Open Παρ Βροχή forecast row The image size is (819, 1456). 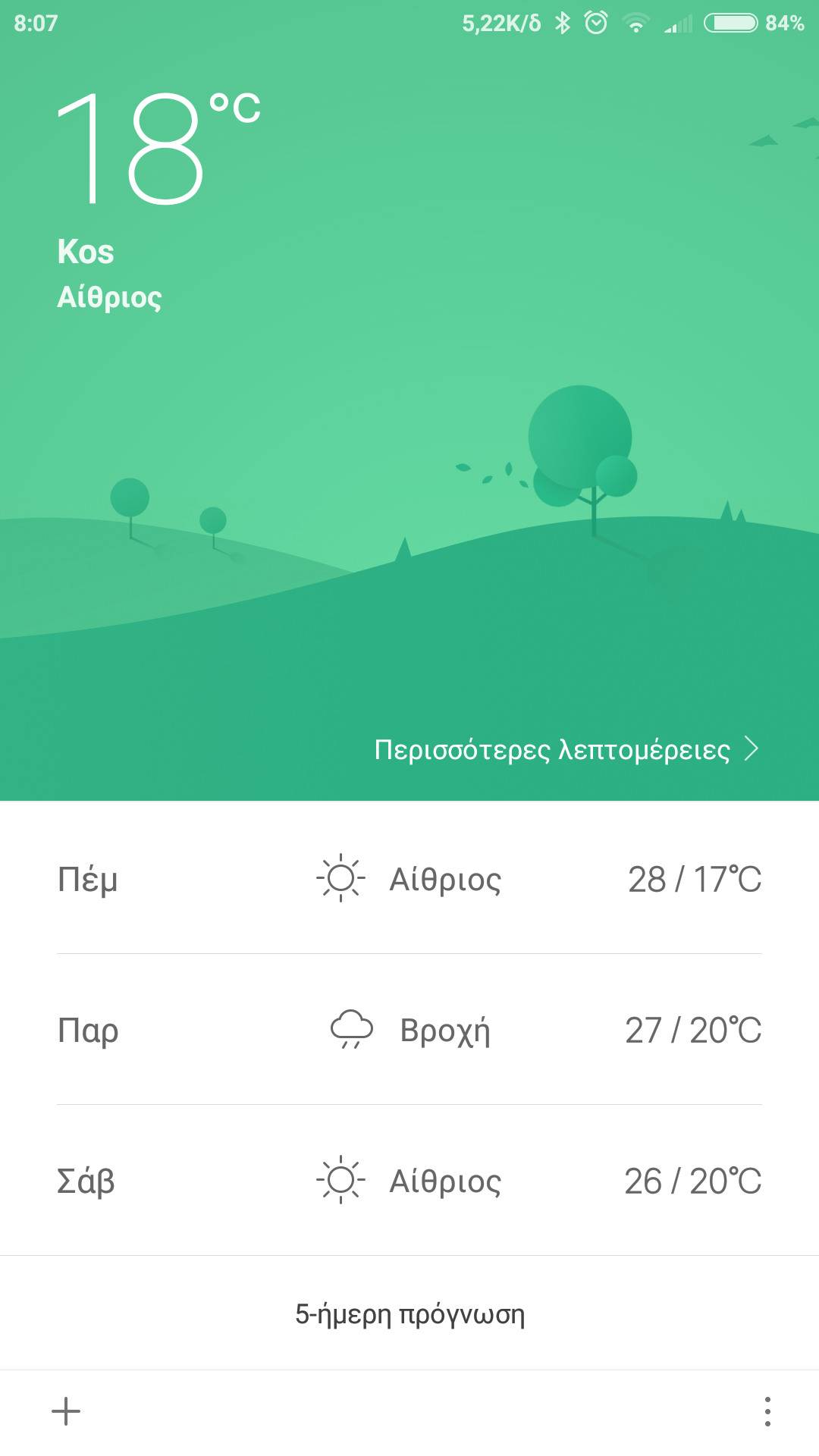[x=409, y=1030]
